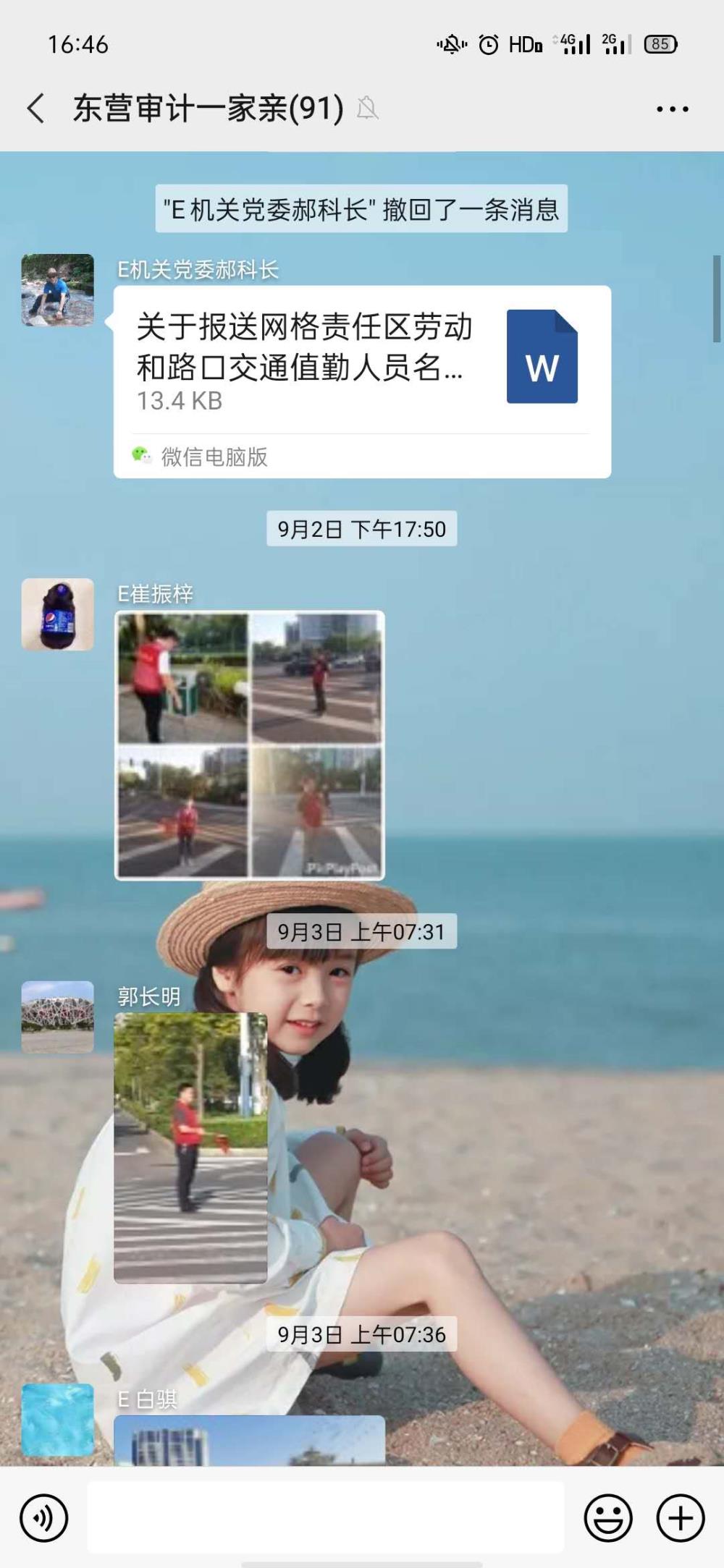The height and width of the screenshot is (1568, 724).
Task: Focus the message text field
Action: pos(326,1517)
